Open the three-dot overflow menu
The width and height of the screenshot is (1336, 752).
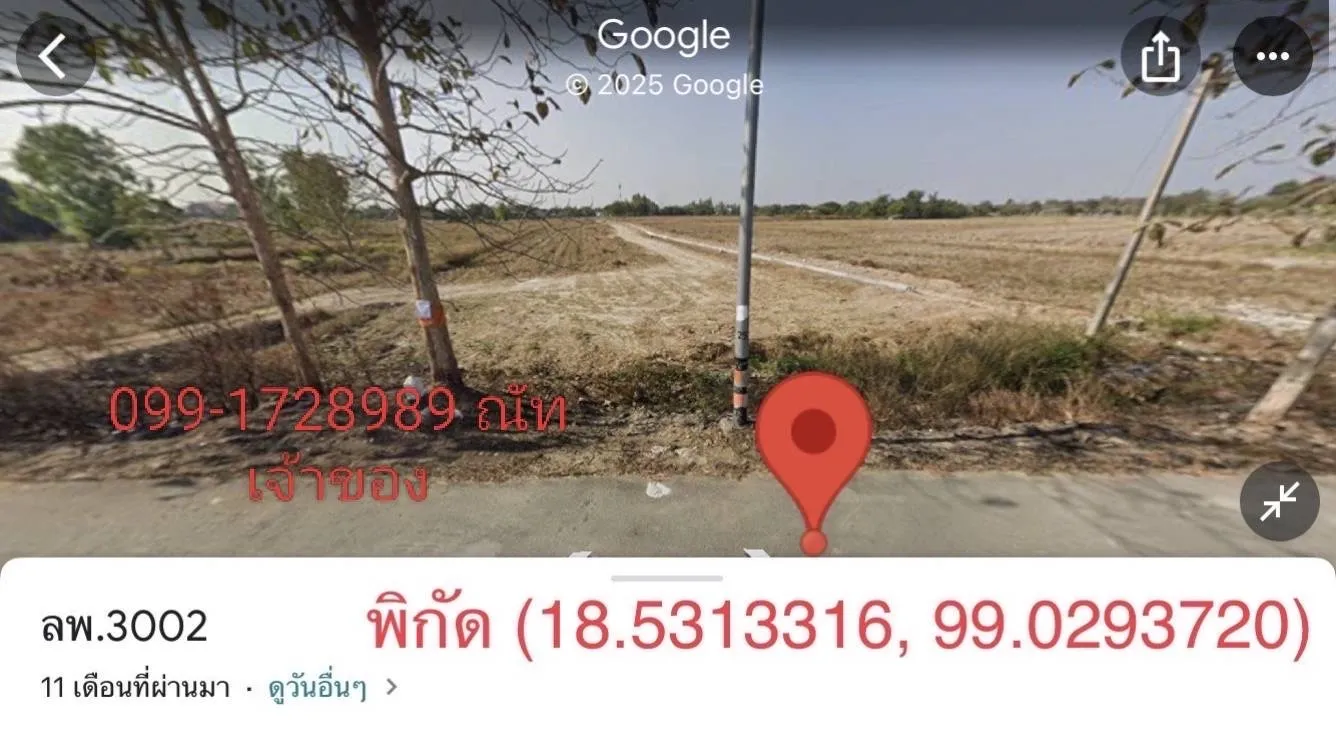[x=1272, y=57]
